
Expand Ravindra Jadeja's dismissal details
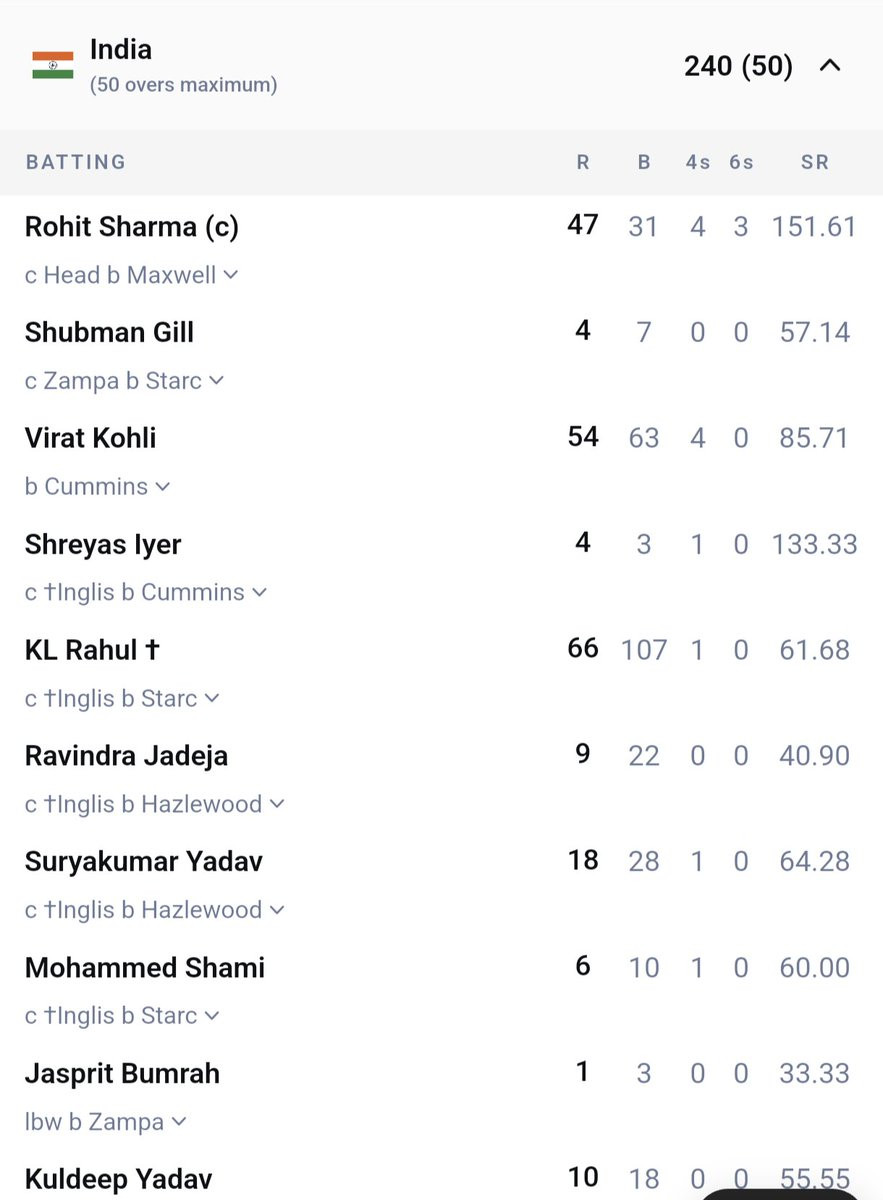pos(155,804)
